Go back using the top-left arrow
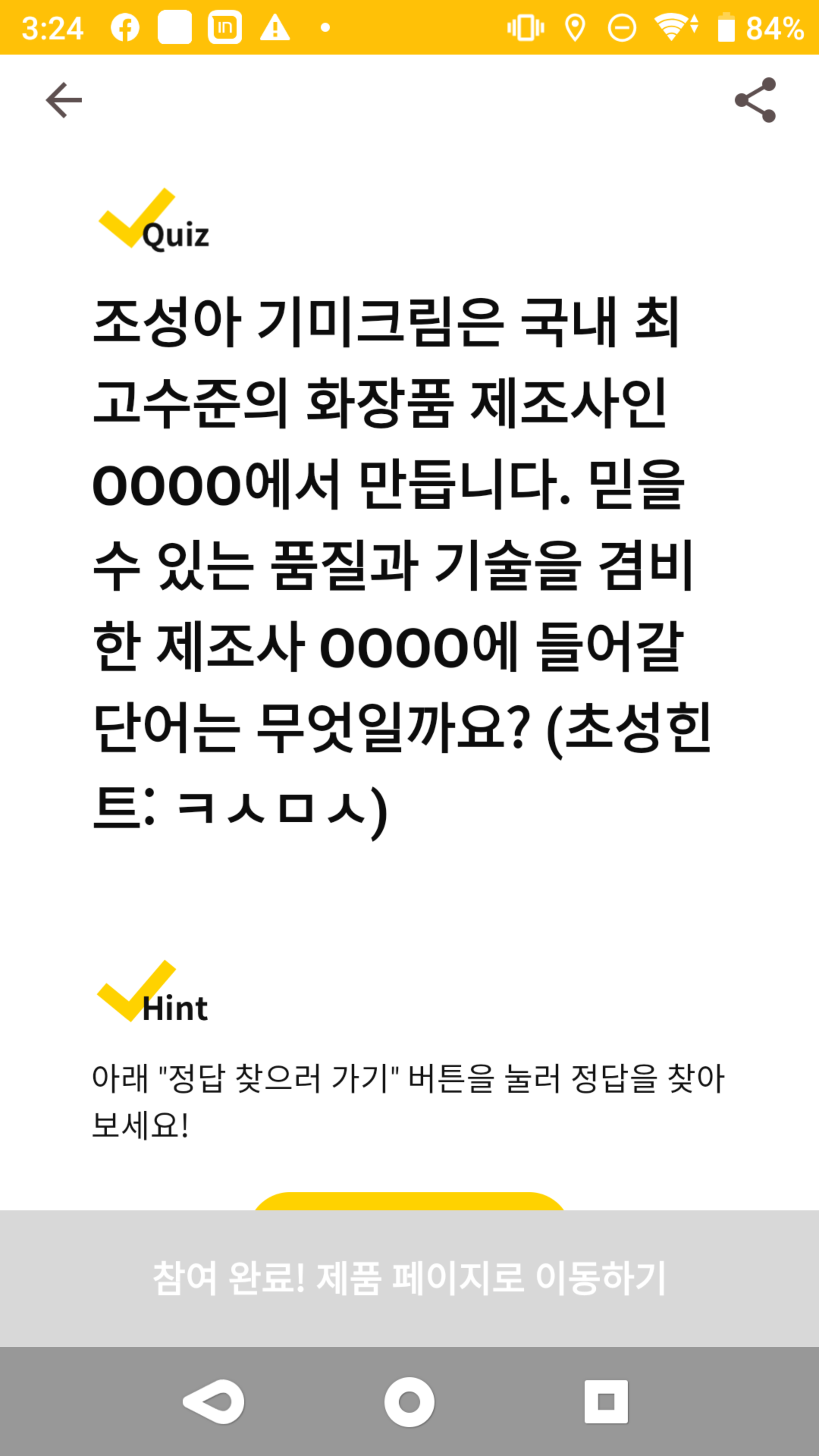The height and width of the screenshot is (1456, 819). point(64,100)
